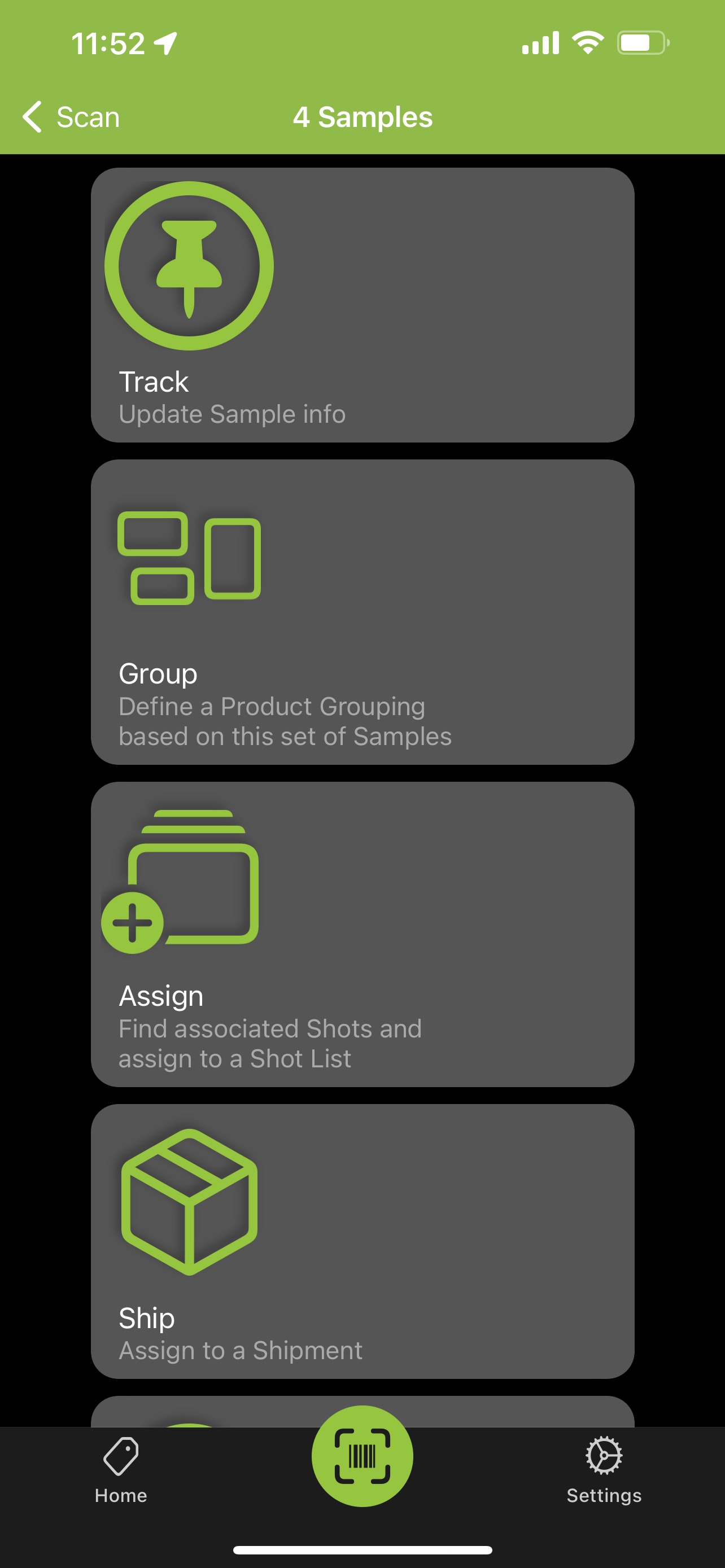
Task: Open the Track card
Action: 362,305
